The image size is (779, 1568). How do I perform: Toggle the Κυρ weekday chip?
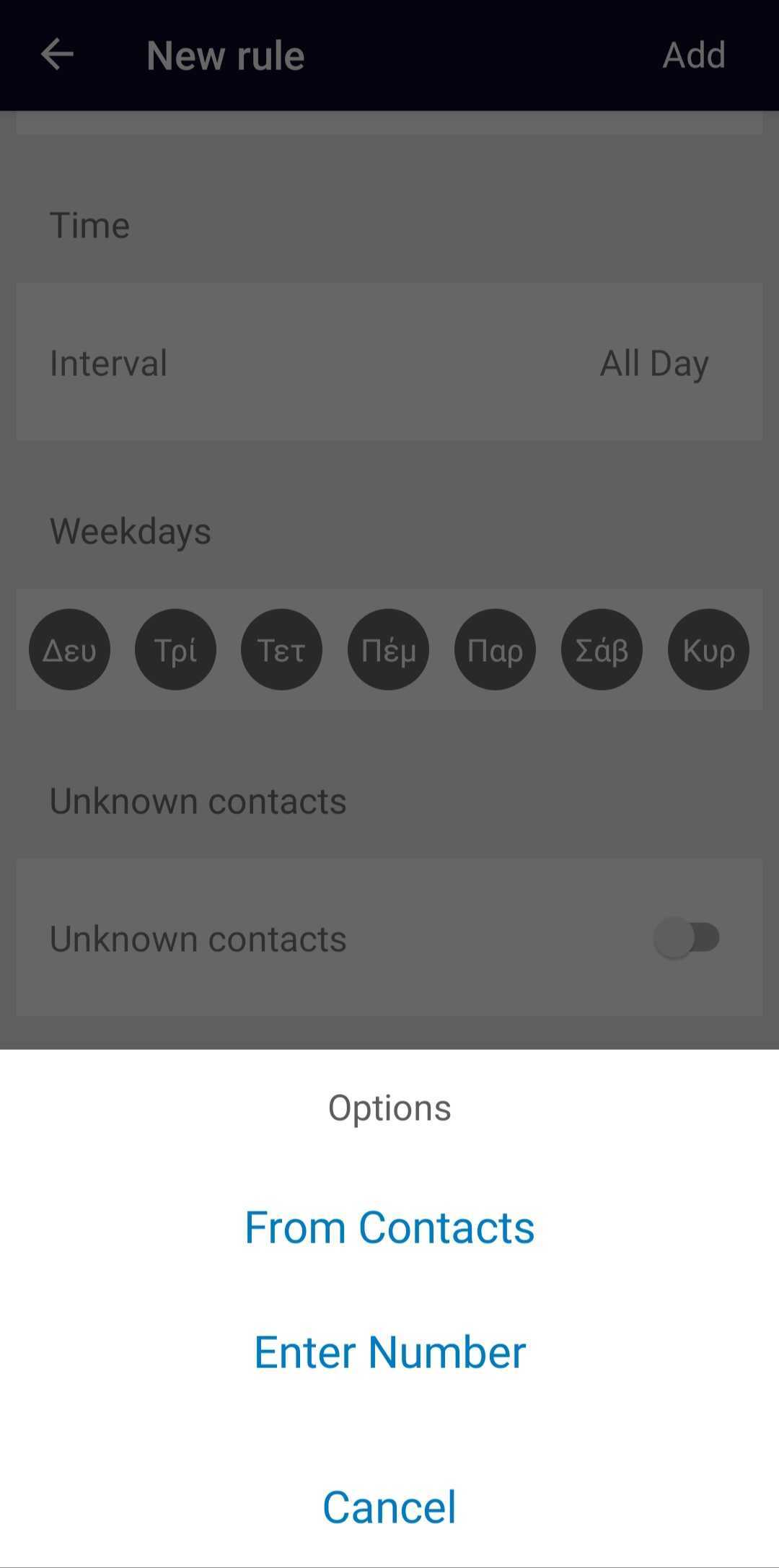[708, 649]
